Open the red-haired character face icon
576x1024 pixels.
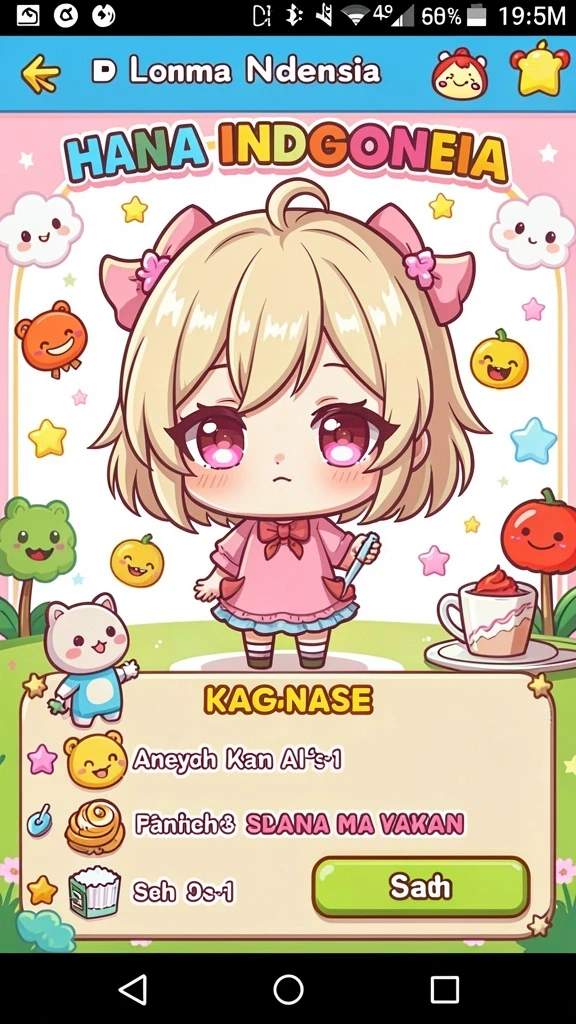pos(460,74)
